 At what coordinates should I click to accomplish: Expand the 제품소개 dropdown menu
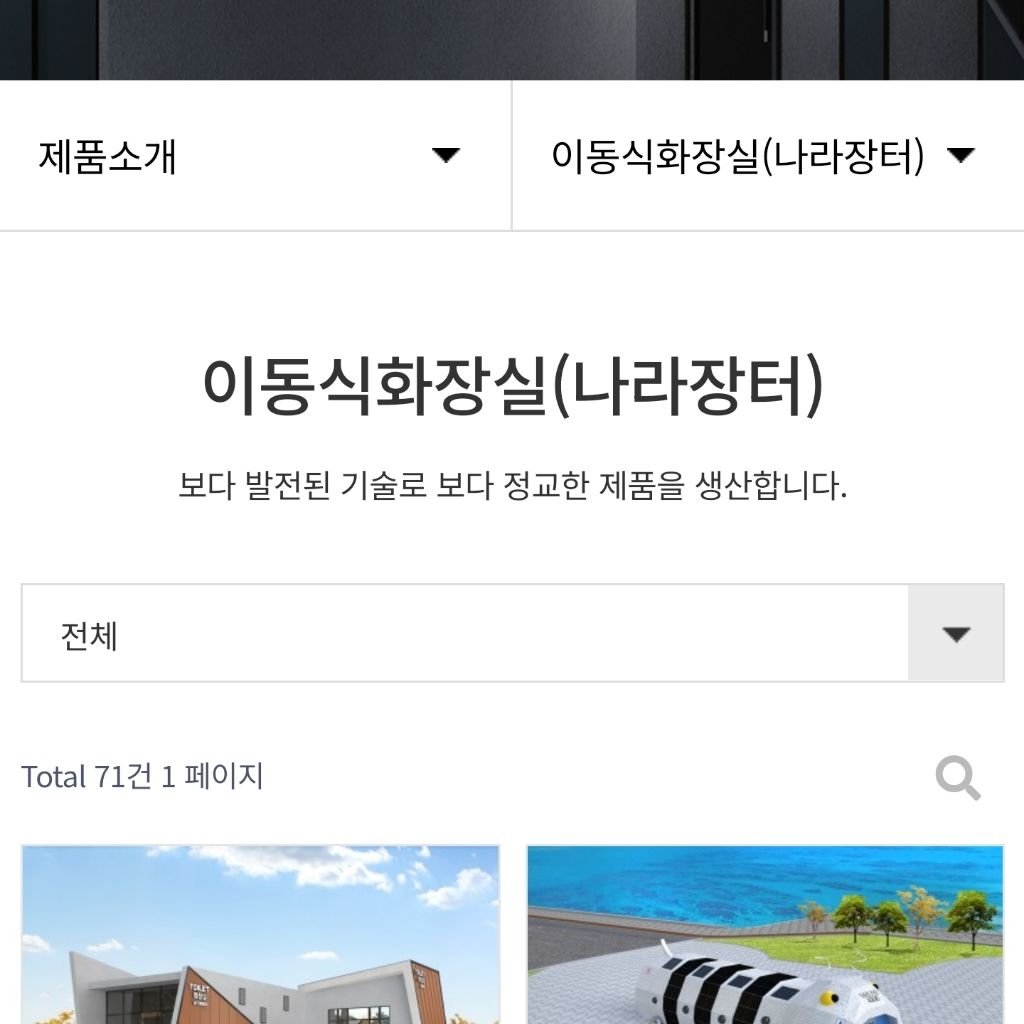click(x=255, y=156)
